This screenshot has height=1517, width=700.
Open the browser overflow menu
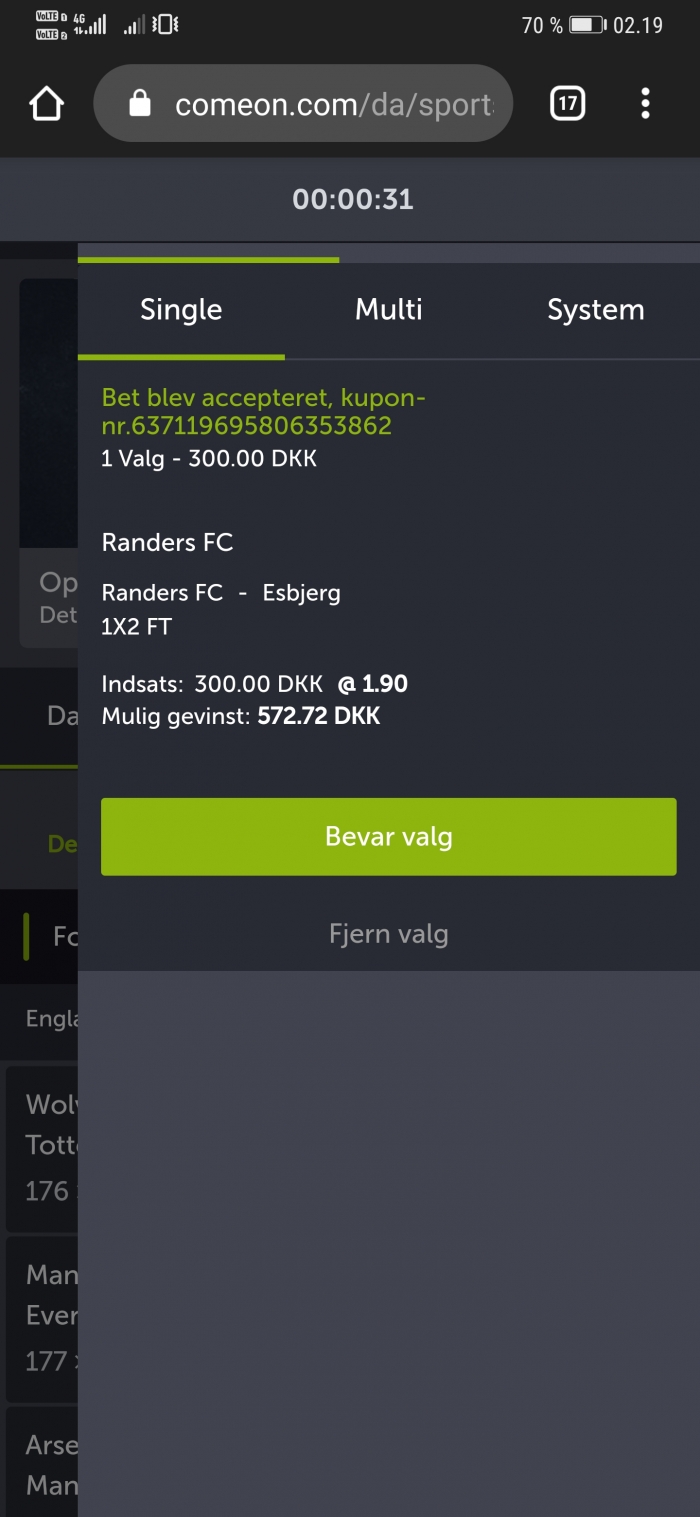tap(645, 103)
